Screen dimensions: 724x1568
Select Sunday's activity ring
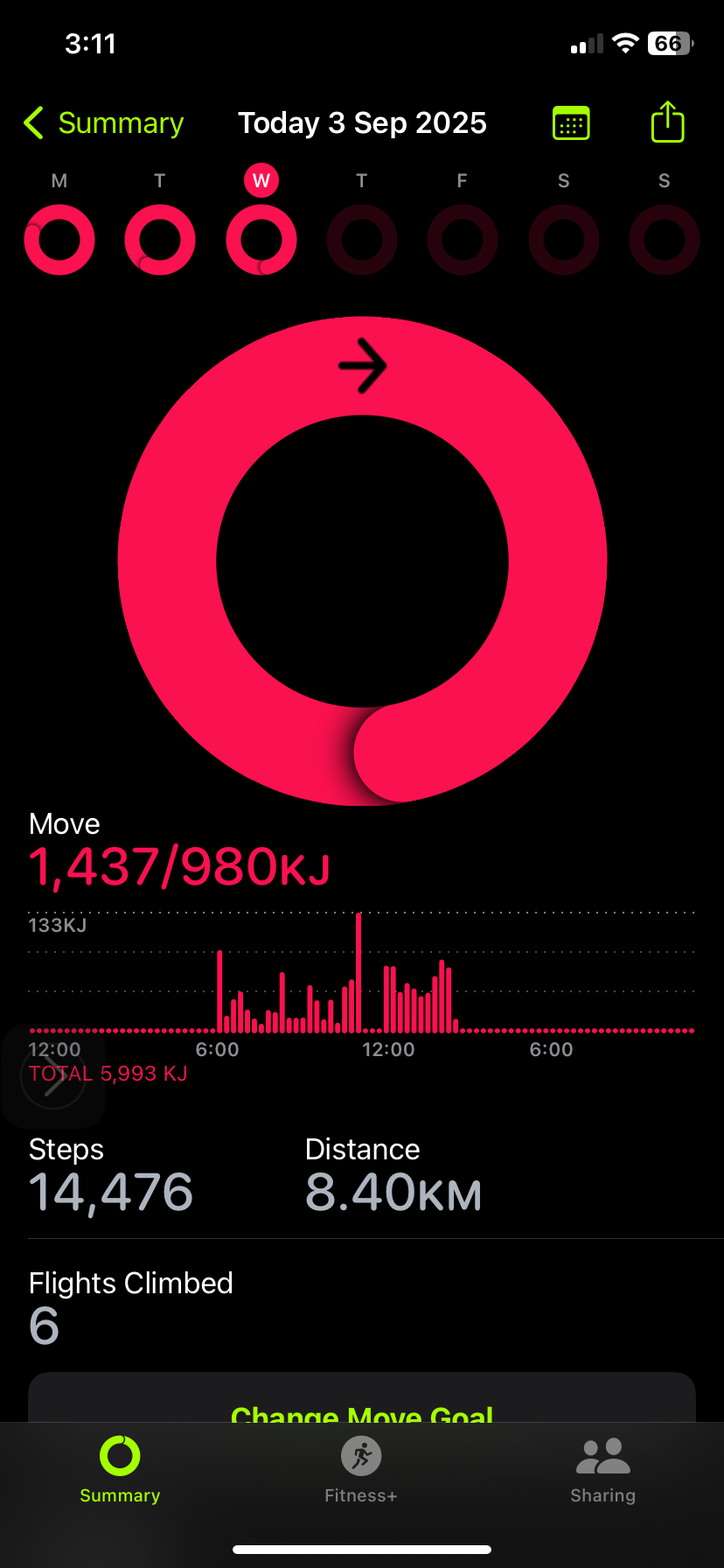pyautogui.click(x=665, y=240)
